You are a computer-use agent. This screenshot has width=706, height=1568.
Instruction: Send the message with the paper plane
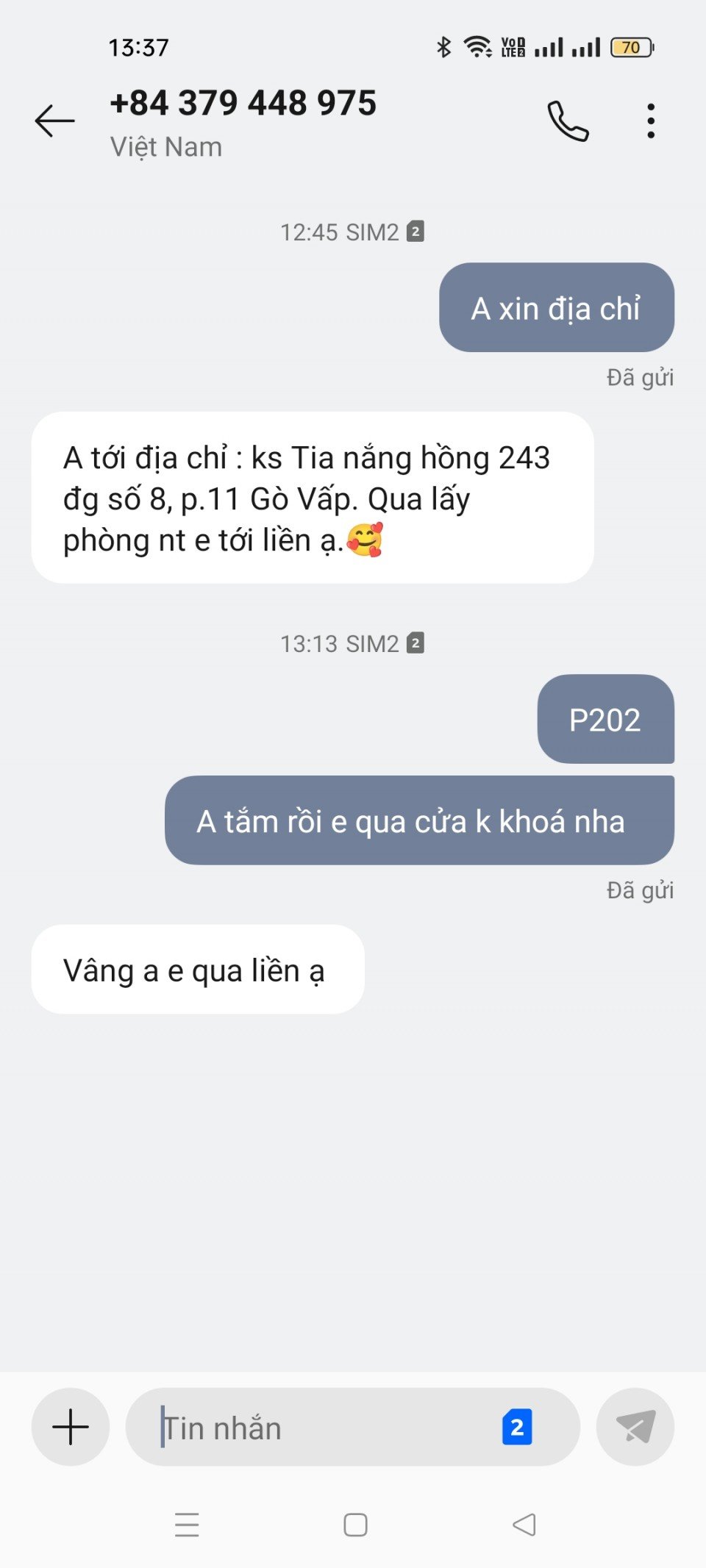click(x=635, y=1427)
